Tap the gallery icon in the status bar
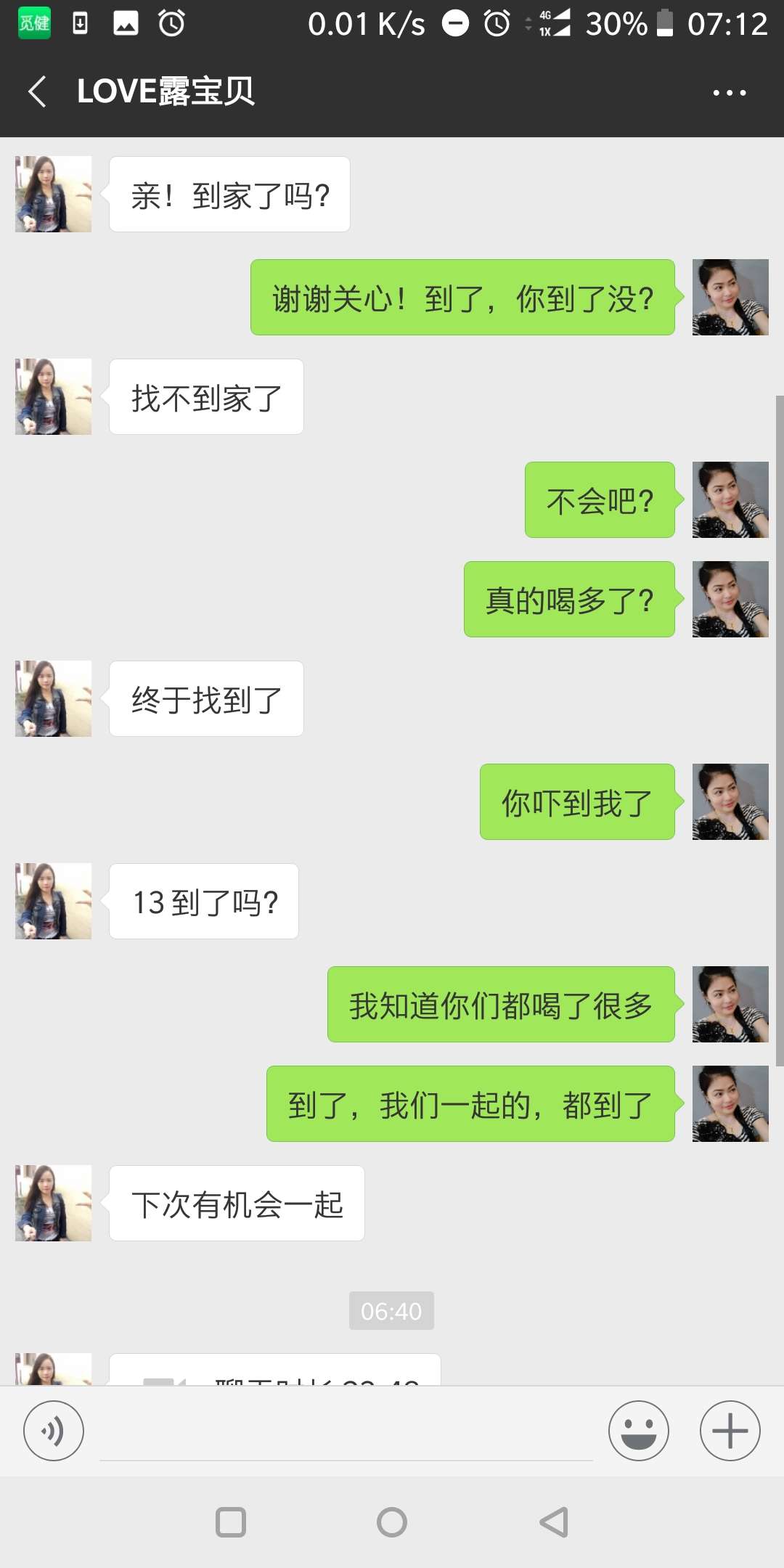The width and height of the screenshot is (784, 1568). pos(125,23)
